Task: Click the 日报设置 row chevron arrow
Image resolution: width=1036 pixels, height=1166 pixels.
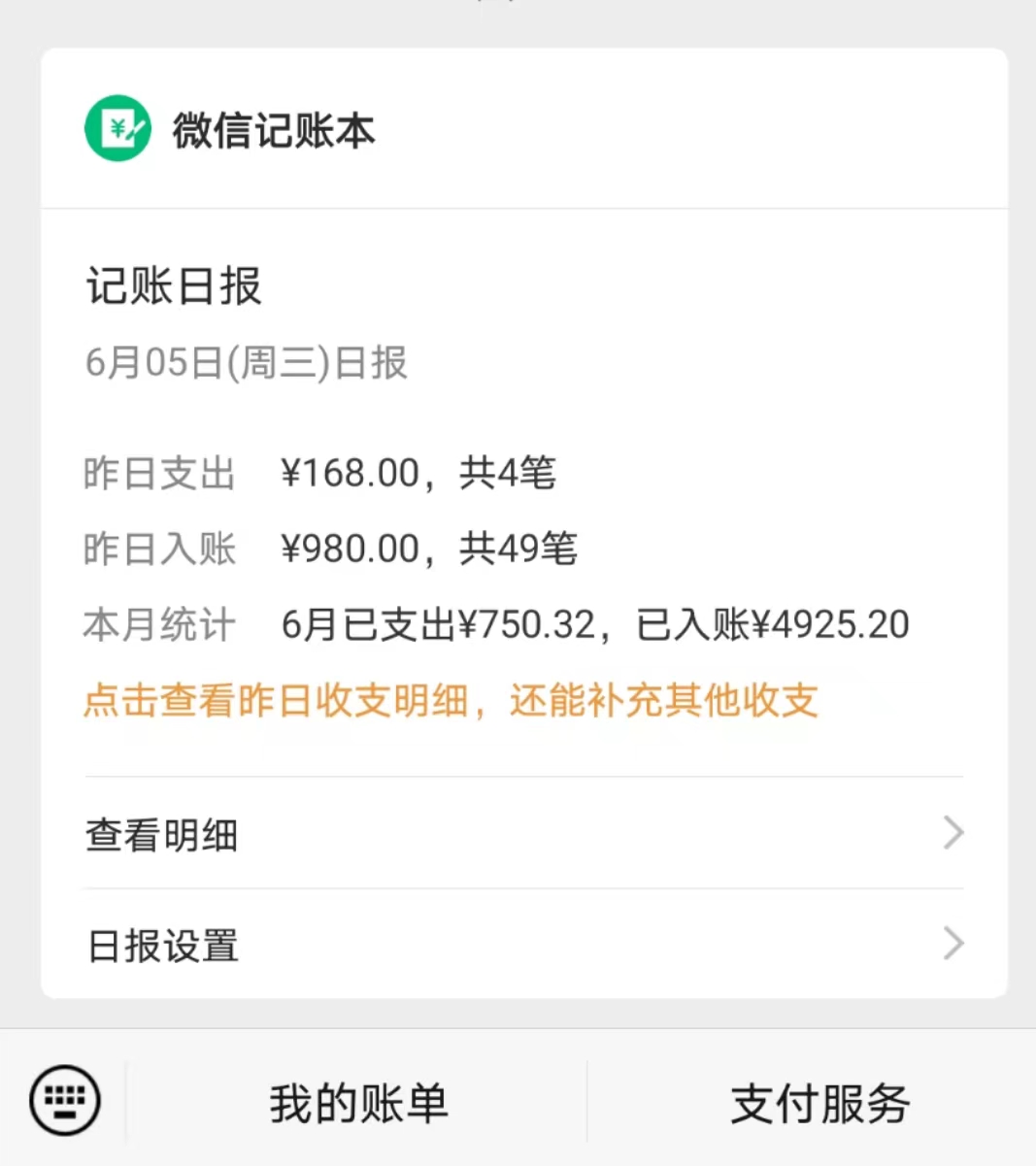Action: [x=952, y=945]
